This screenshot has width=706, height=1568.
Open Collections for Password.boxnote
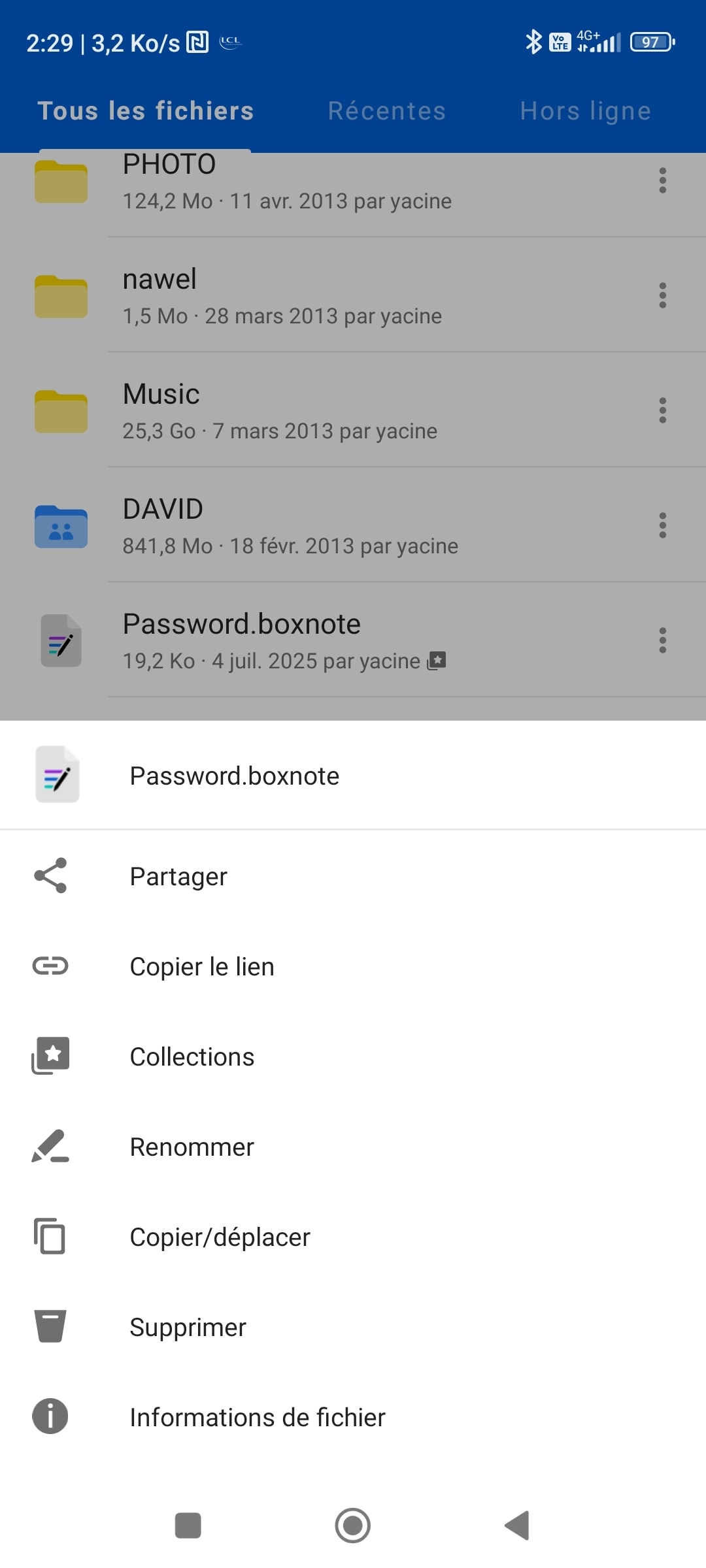[x=353, y=1056]
